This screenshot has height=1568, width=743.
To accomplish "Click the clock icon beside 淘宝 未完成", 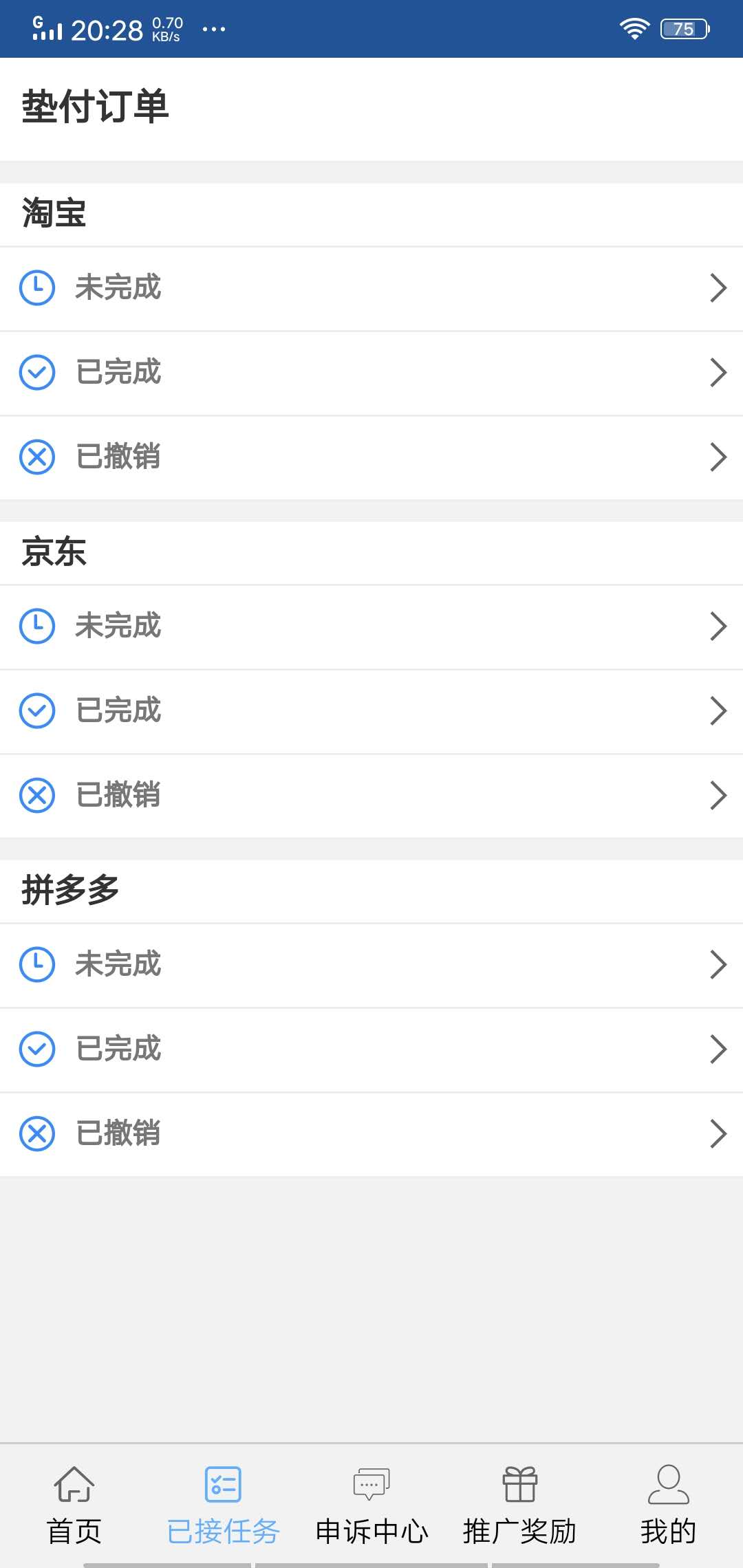I will 38,288.
